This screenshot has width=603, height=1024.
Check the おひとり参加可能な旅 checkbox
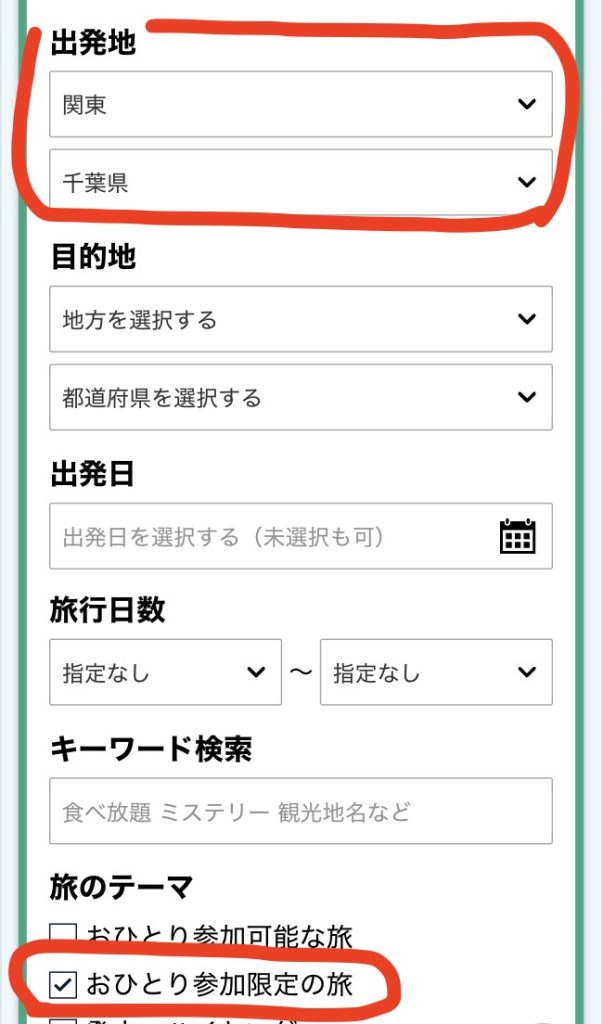pyautogui.click(x=64, y=937)
